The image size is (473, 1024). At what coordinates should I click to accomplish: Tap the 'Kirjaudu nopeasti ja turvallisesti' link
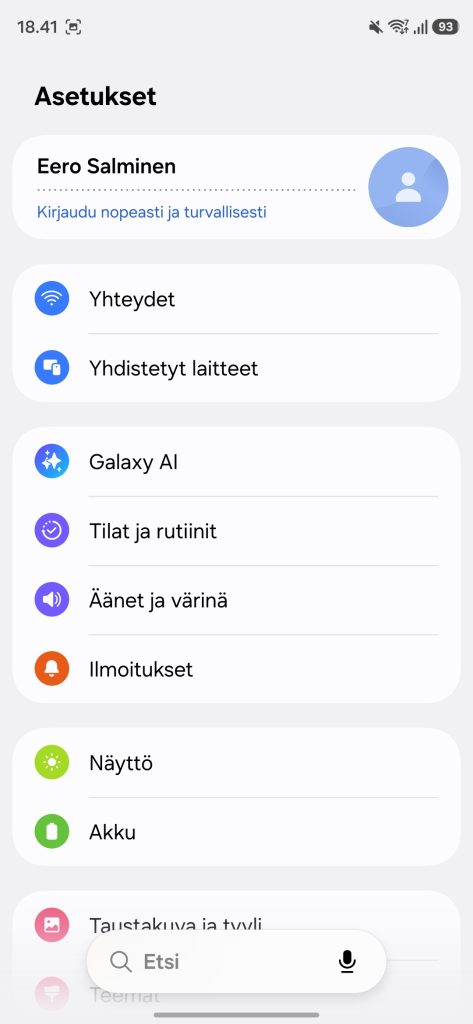tap(152, 212)
